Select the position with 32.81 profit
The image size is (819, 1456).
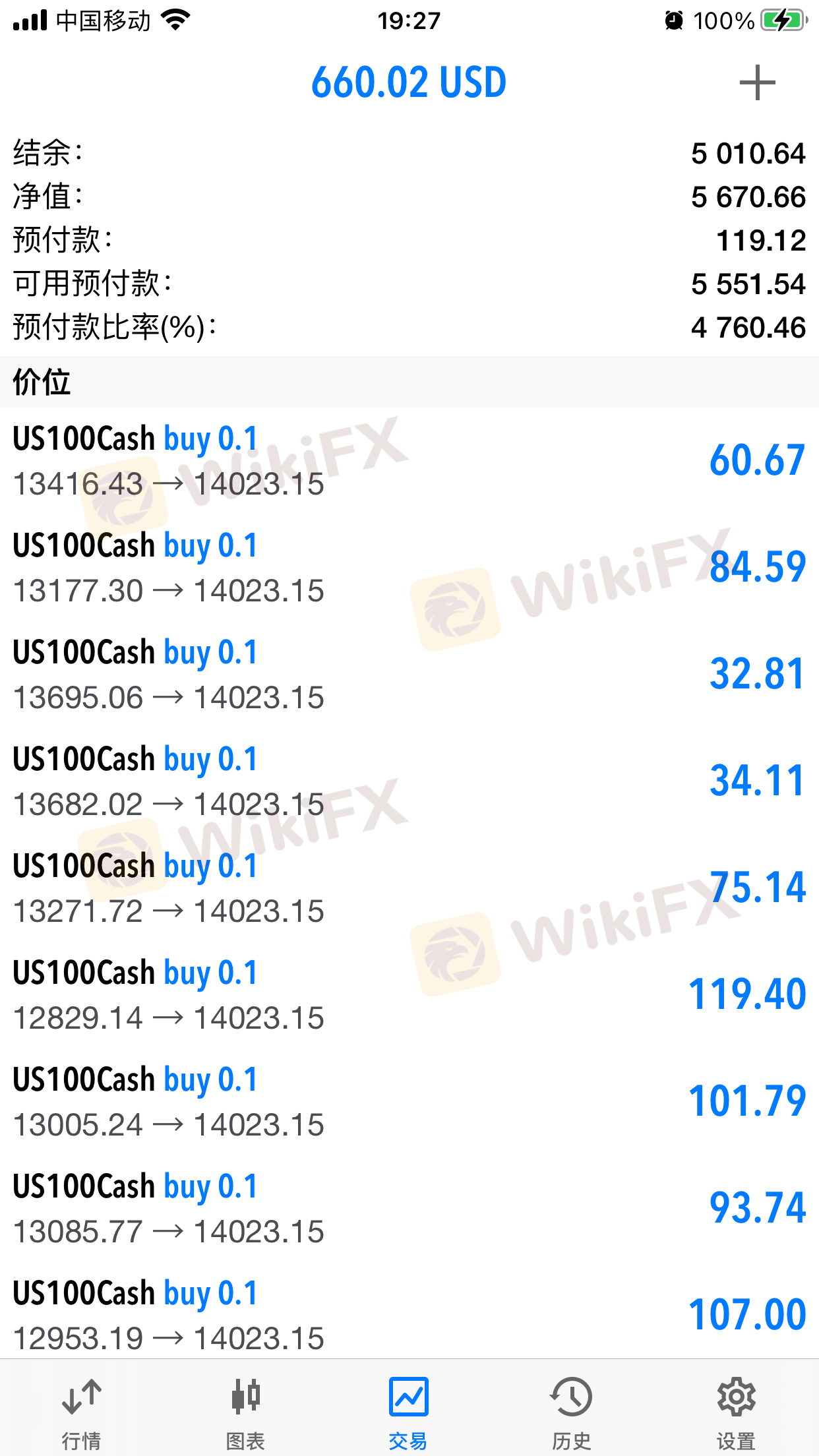pos(409,675)
